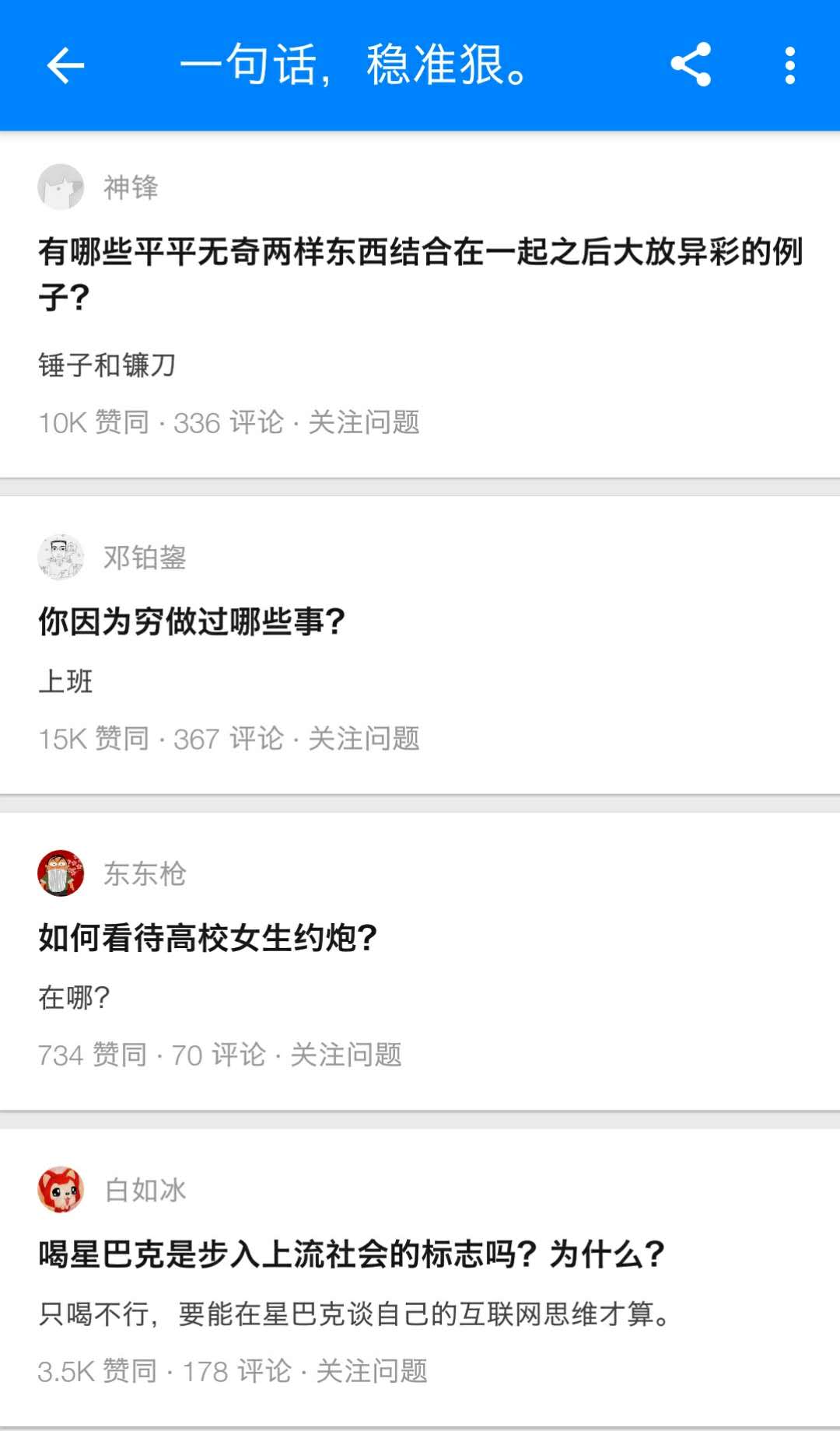
Task: Tap 关注问题 under 神锋's answer
Action: (x=364, y=423)
